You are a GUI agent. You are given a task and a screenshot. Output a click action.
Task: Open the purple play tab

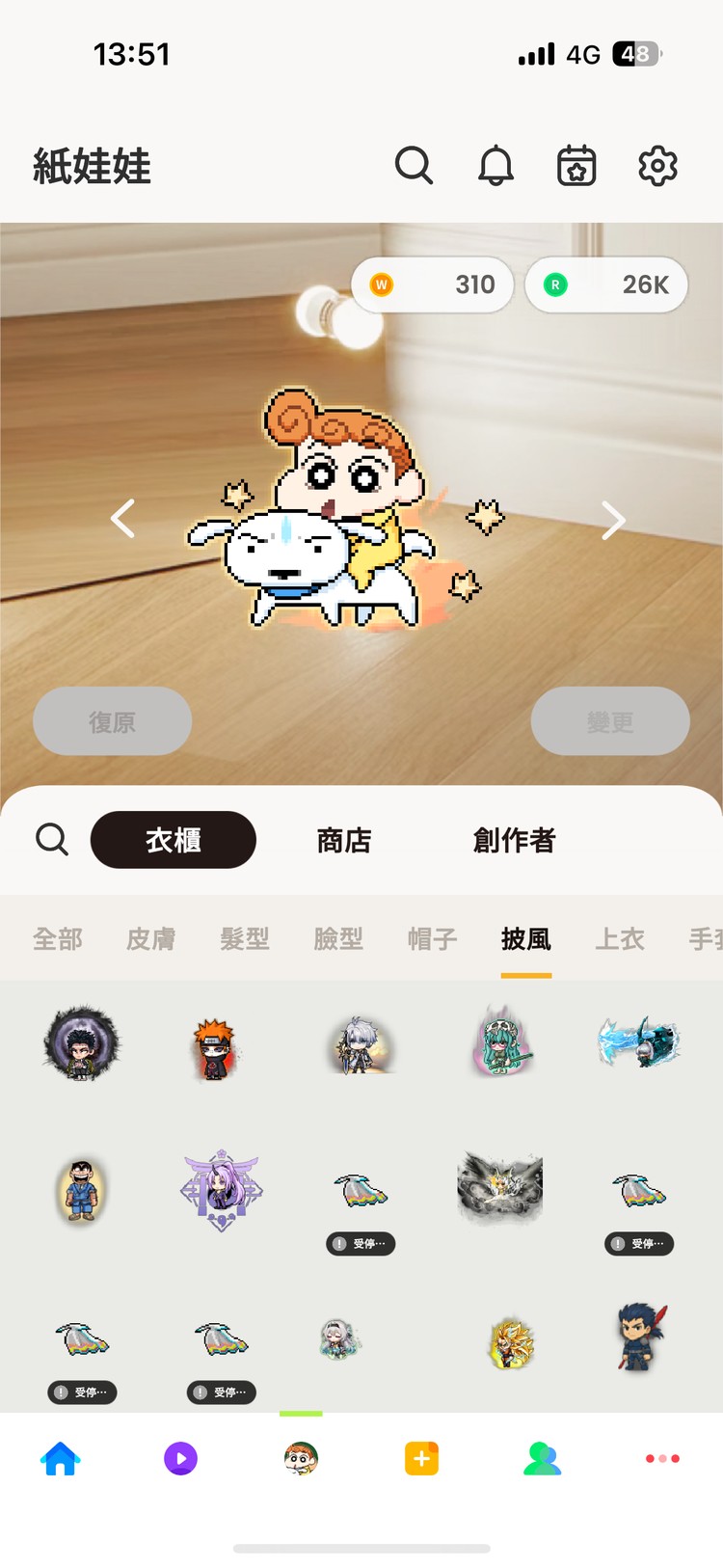[x=180, y=1458]
